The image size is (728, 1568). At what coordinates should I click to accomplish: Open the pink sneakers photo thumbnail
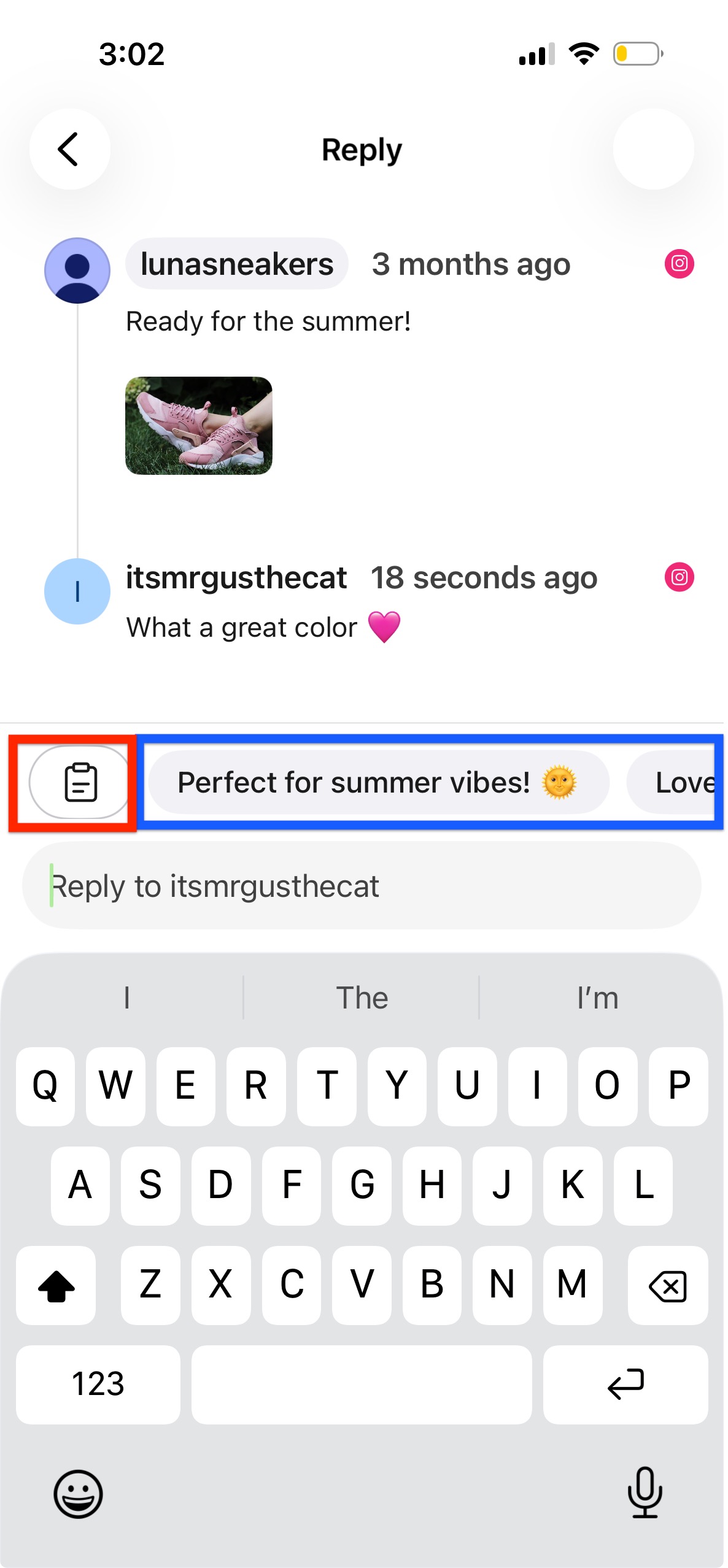pyautogui.click(x=199, y=425)
